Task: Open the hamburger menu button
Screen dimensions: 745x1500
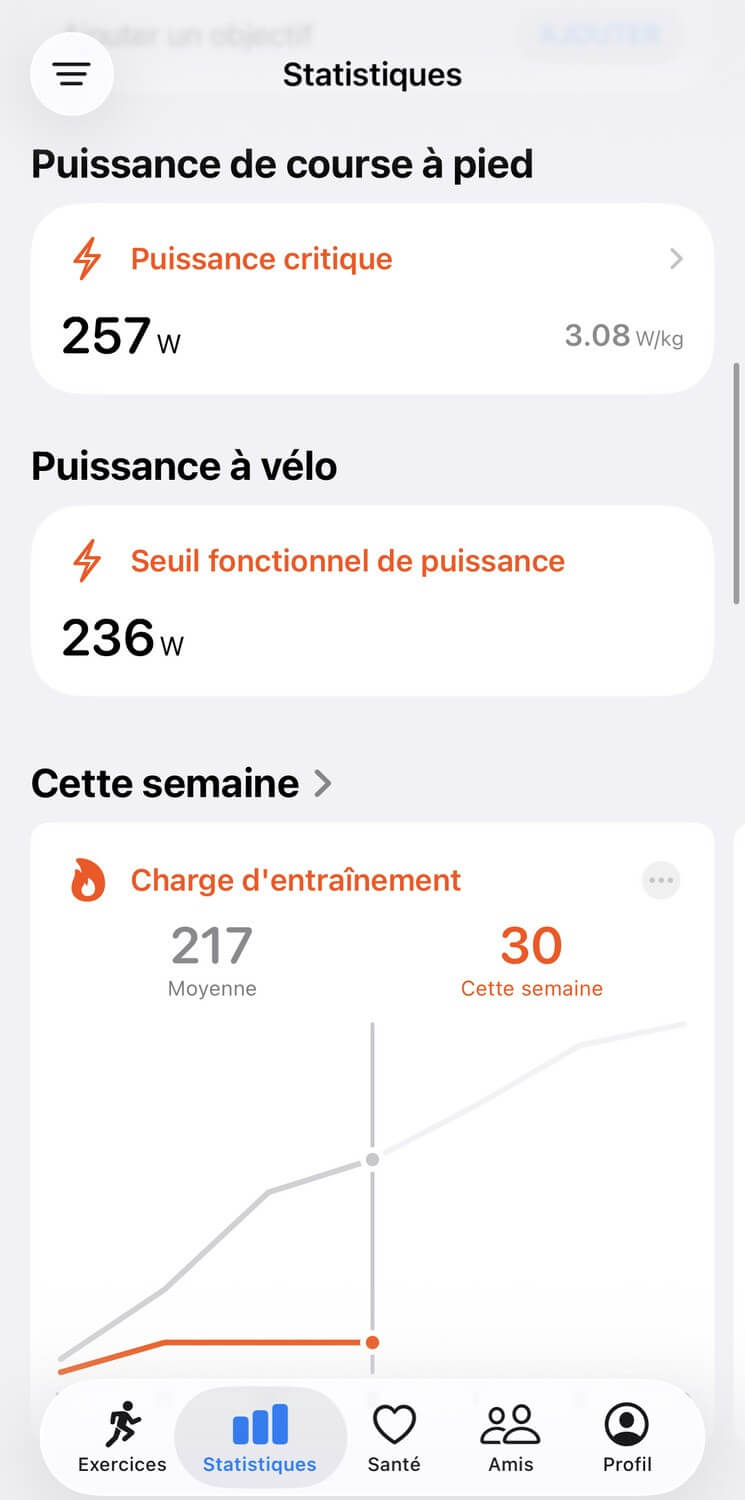Action: click(72, 74)
